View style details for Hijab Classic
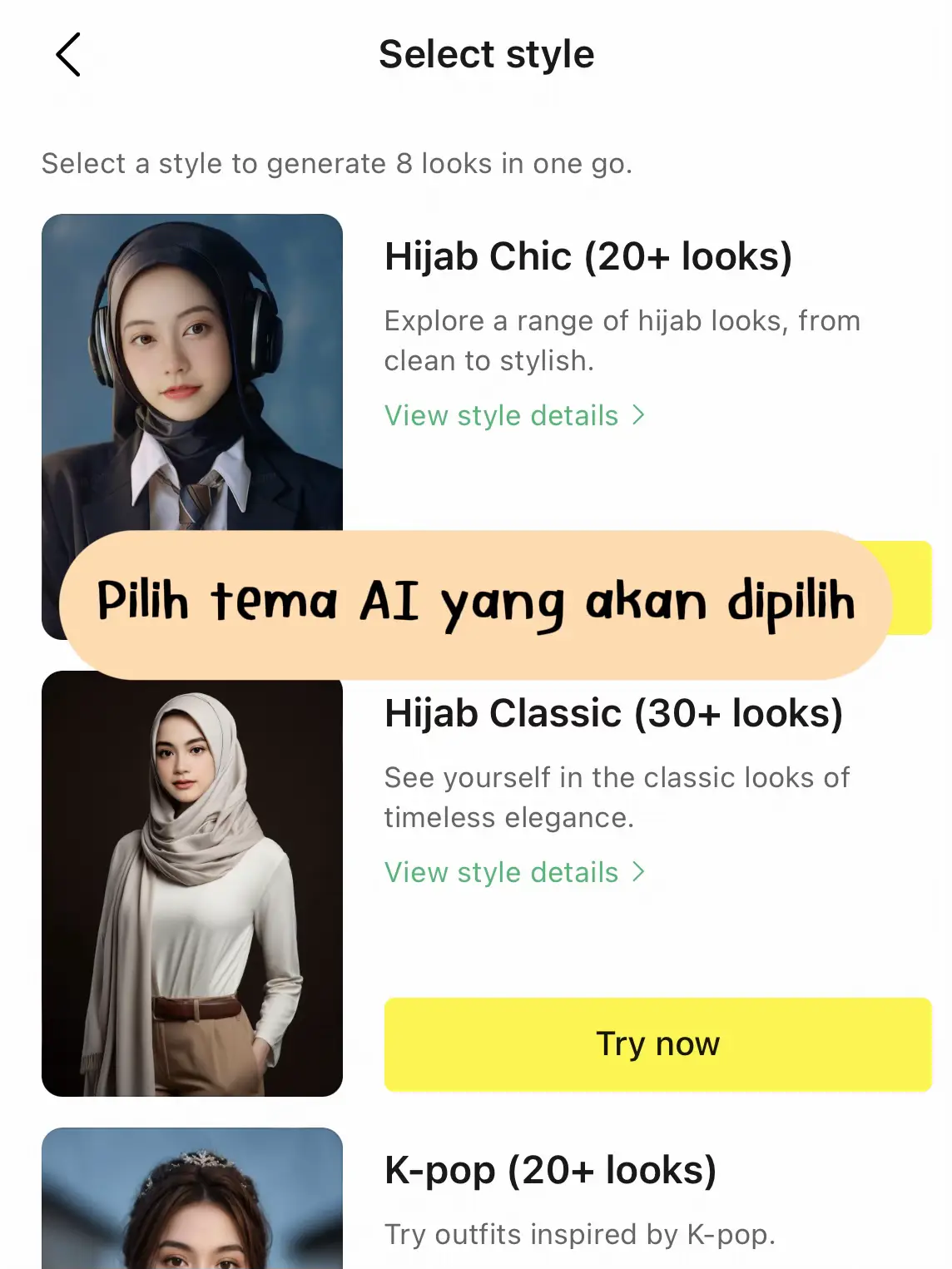The image size is (952, 1269). tap(500, 872)
